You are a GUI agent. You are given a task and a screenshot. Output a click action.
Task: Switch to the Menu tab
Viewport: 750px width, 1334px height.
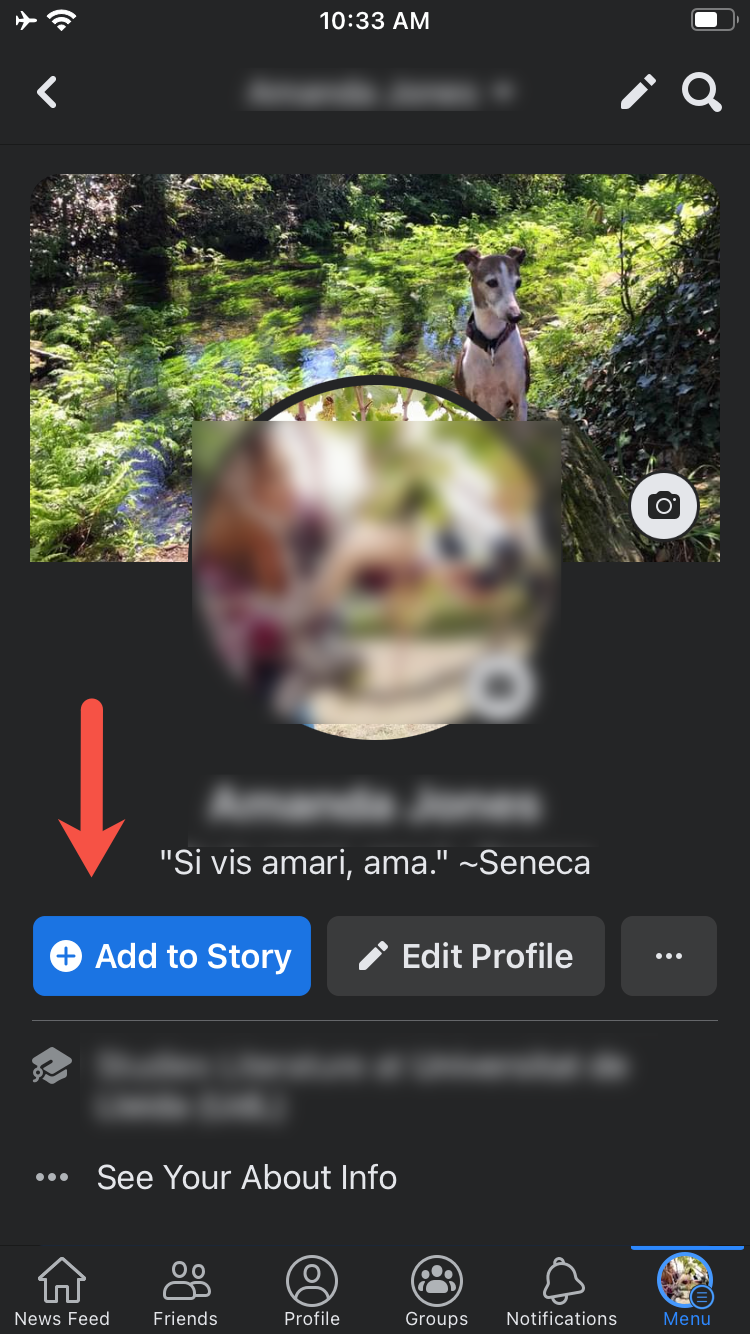click(686, 1292)
